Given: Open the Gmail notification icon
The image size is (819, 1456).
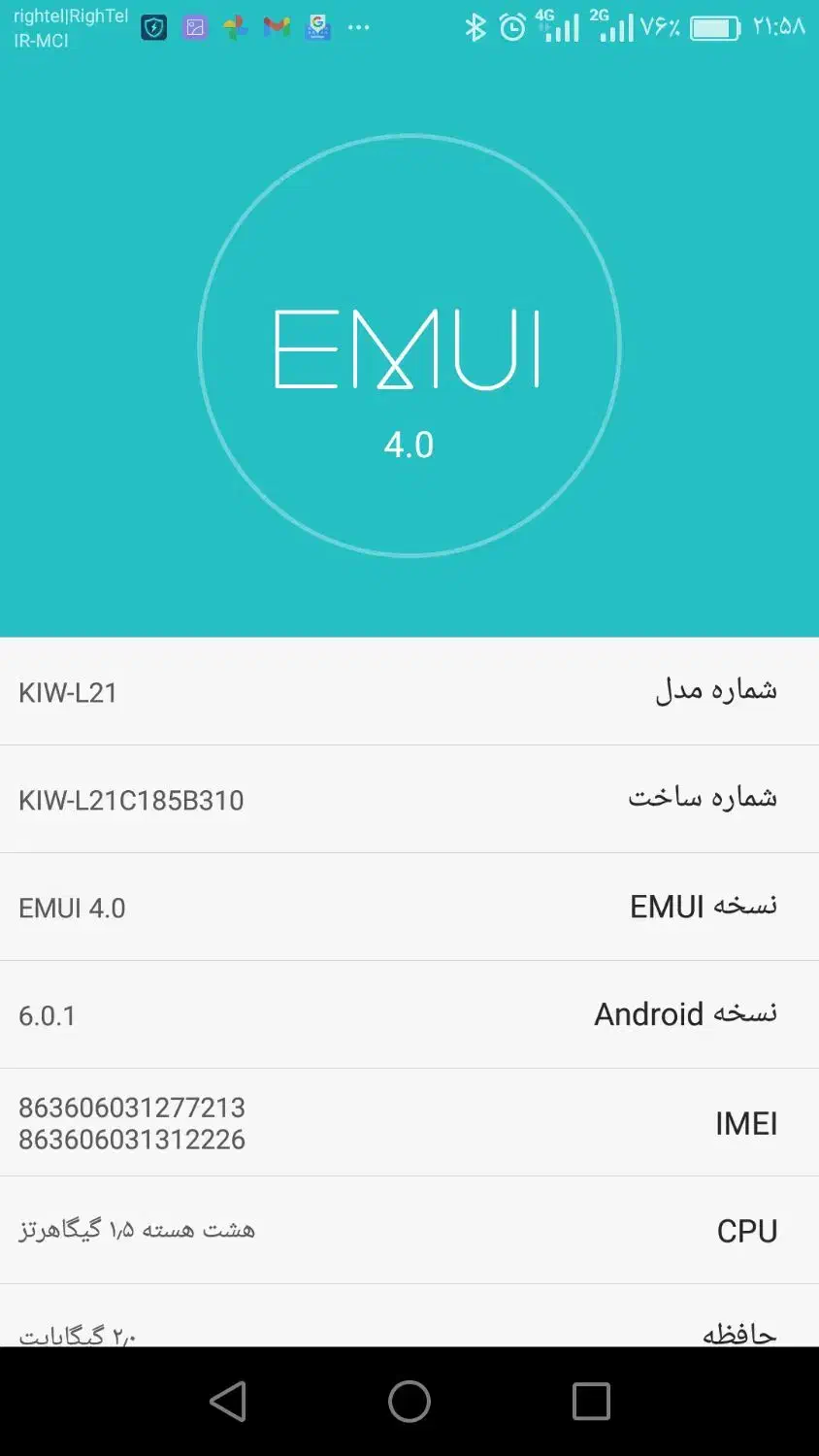Looking at the screenshot, I should [276, 27].
